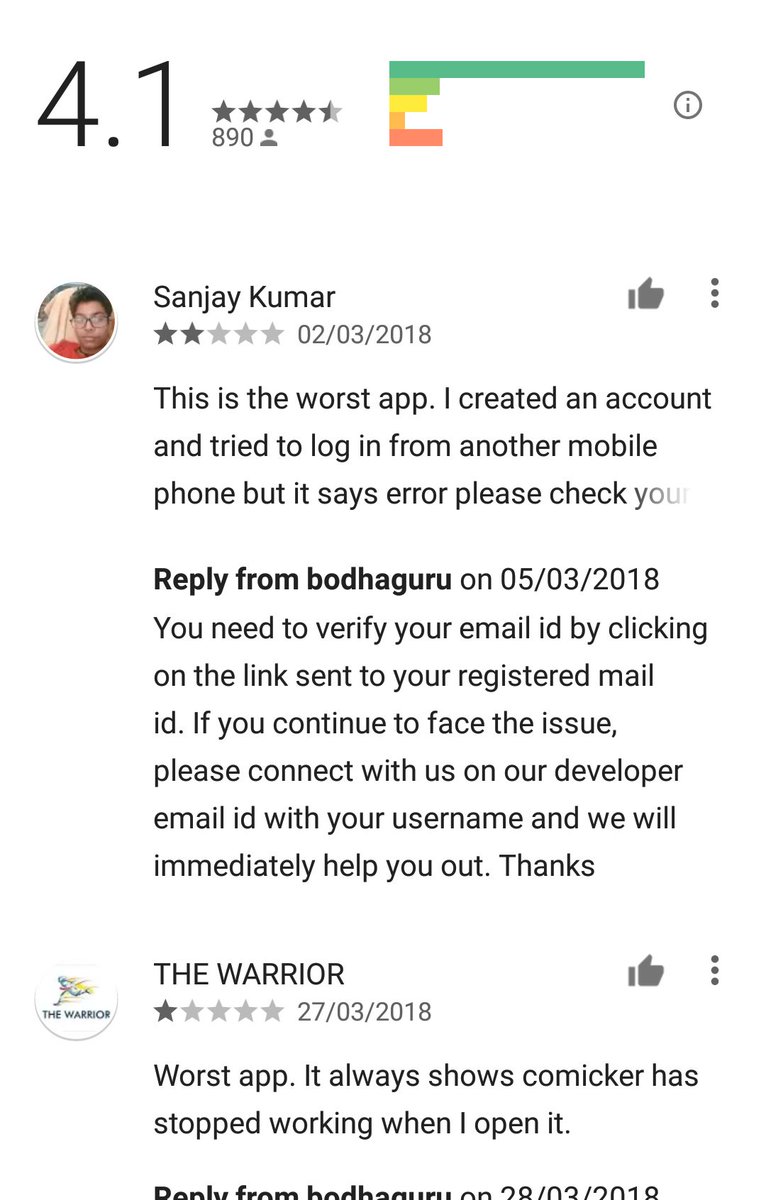Mark THE WARRIOR's review as helpful
The height and width of the screenshot is (1200, 766).
646,971
